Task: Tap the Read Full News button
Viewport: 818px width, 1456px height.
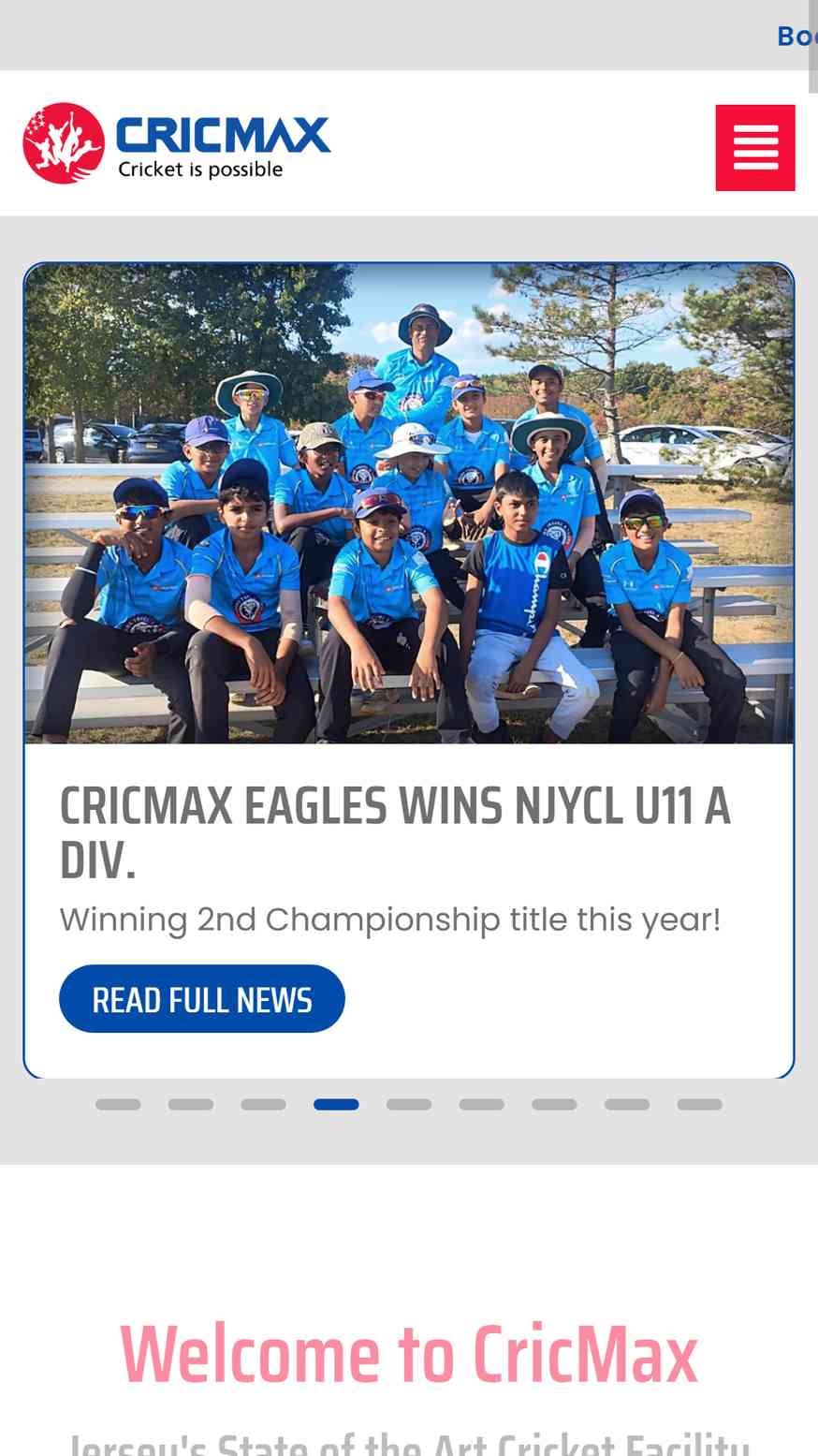Action: click(202, 999)
